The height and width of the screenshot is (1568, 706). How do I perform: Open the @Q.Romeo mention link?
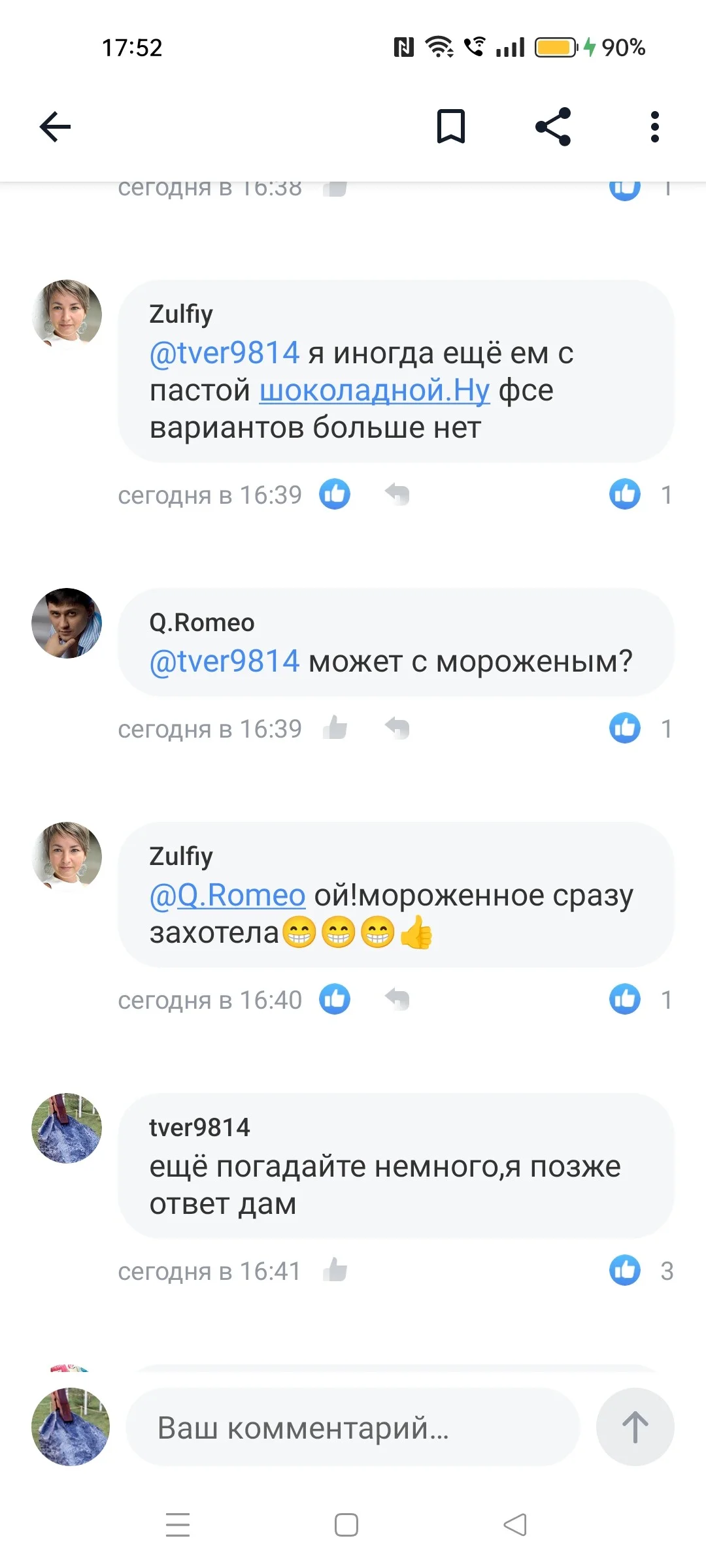point(227,895)
